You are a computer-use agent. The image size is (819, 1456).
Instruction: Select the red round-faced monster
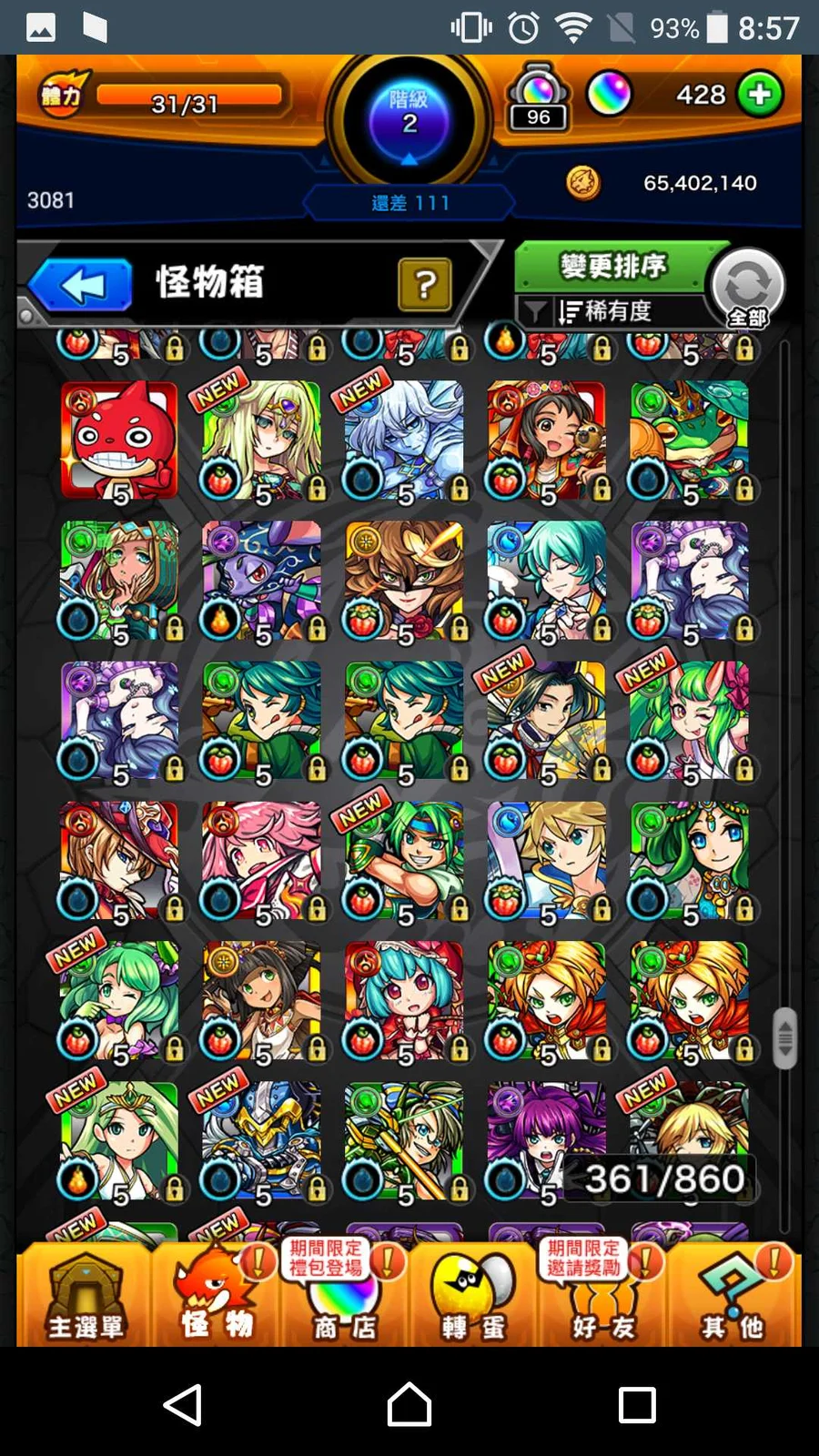tap(118, 440)
